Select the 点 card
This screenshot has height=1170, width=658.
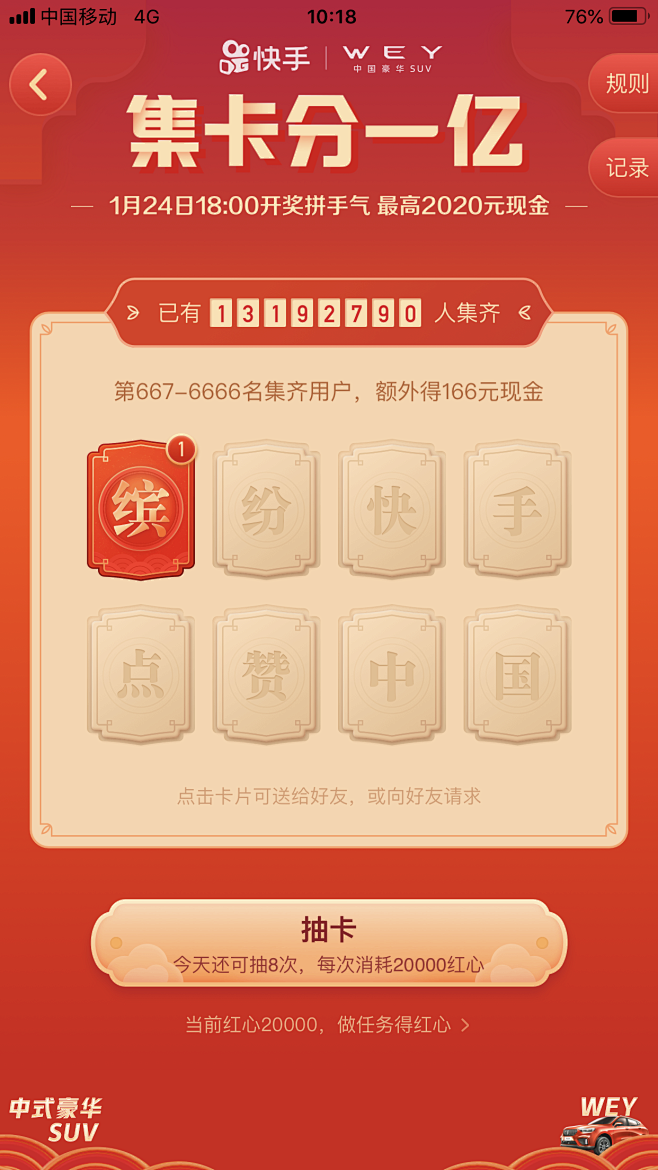point(141,676)
